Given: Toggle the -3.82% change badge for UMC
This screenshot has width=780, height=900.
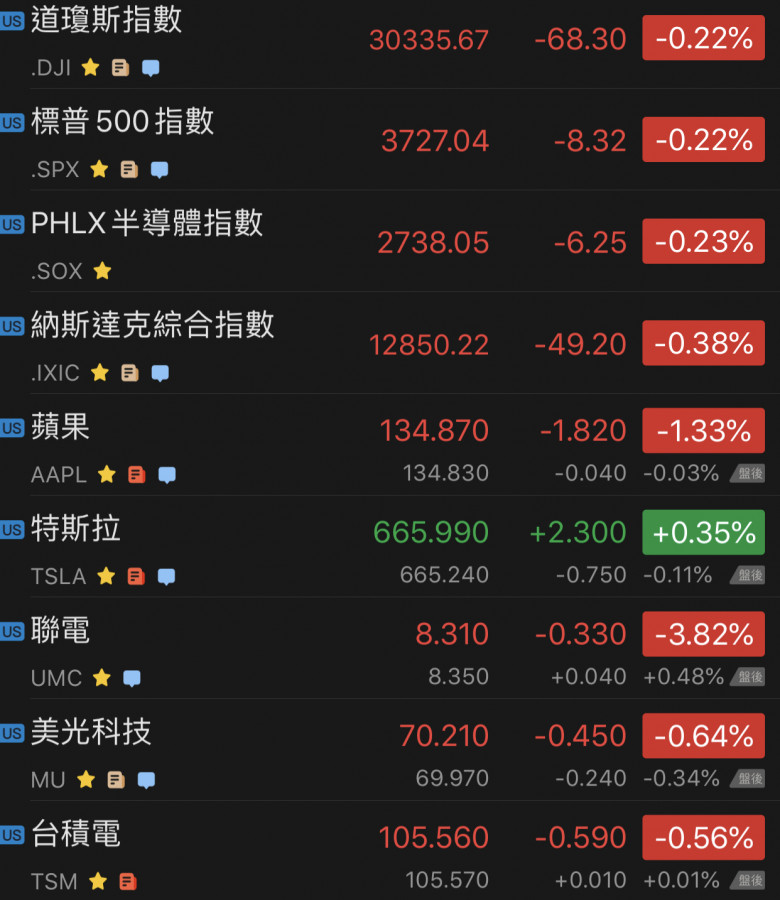Looking at the screenshot, I should click(x=703, y=634).
